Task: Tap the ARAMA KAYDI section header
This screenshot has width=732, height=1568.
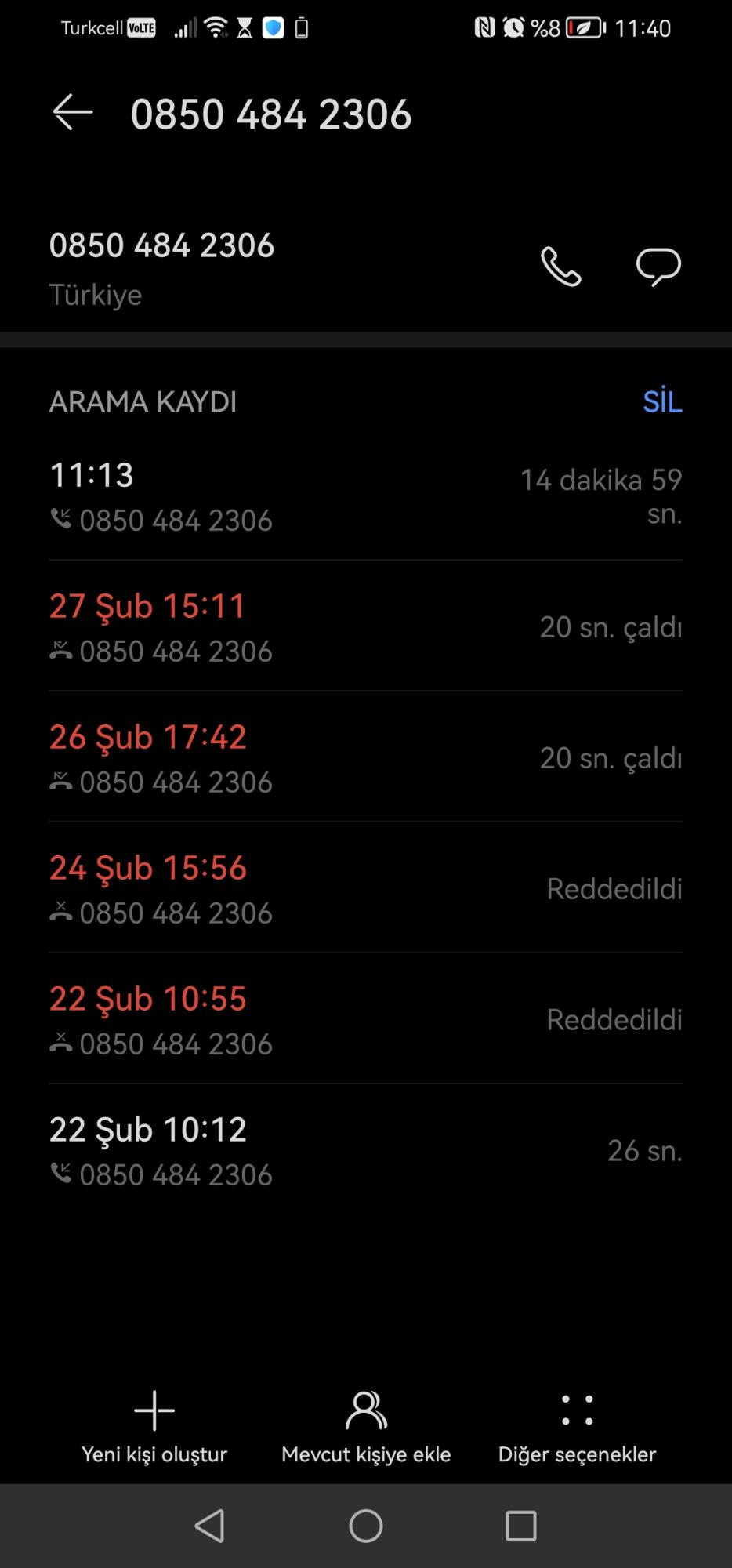Action: (x=143, y=402)
